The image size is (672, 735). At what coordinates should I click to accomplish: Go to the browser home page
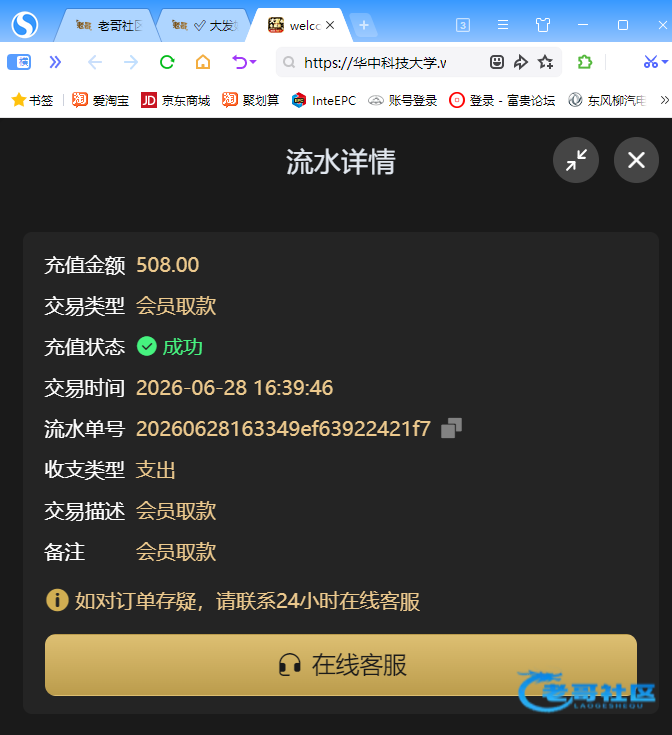click(x=202, y=62)
